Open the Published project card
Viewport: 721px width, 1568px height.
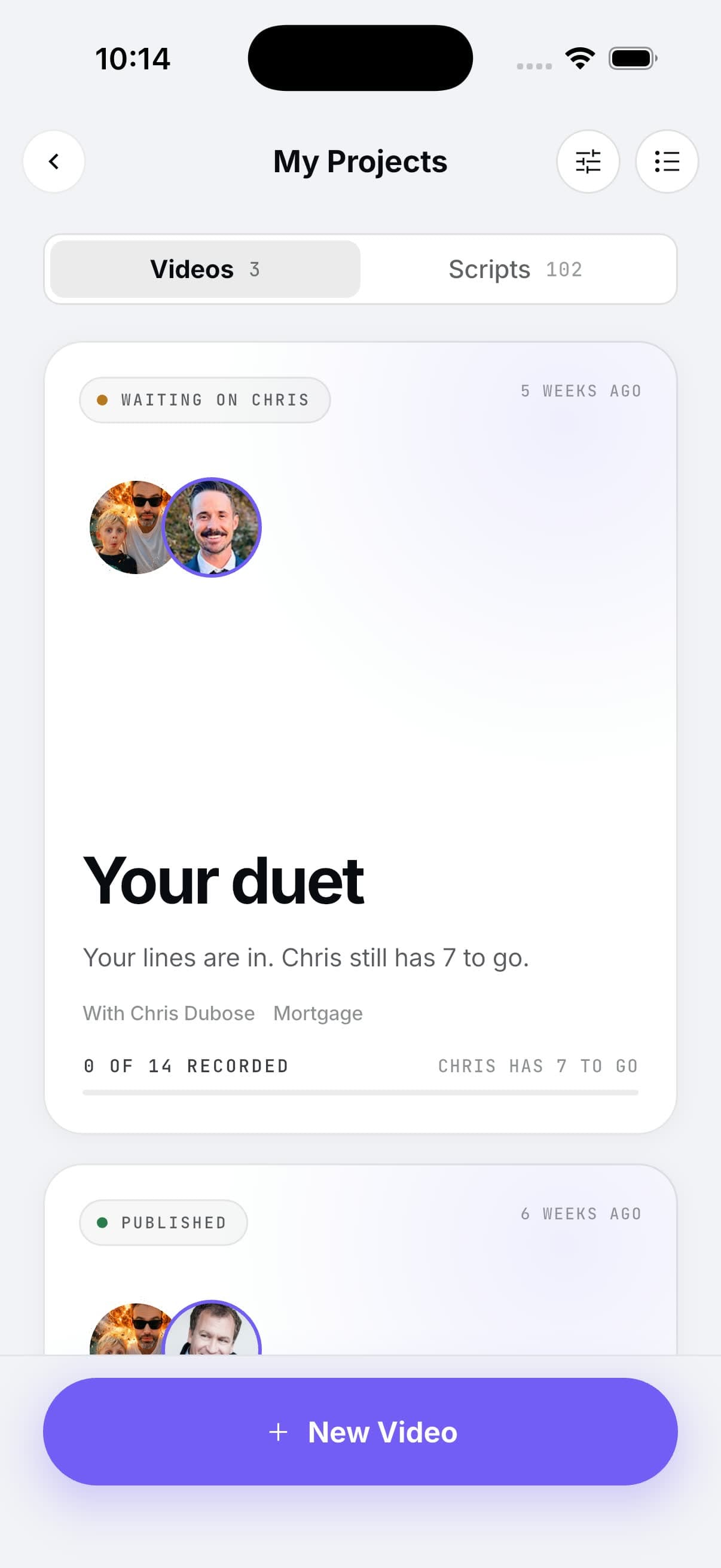pyautogui.click(x=360, y=1259)
